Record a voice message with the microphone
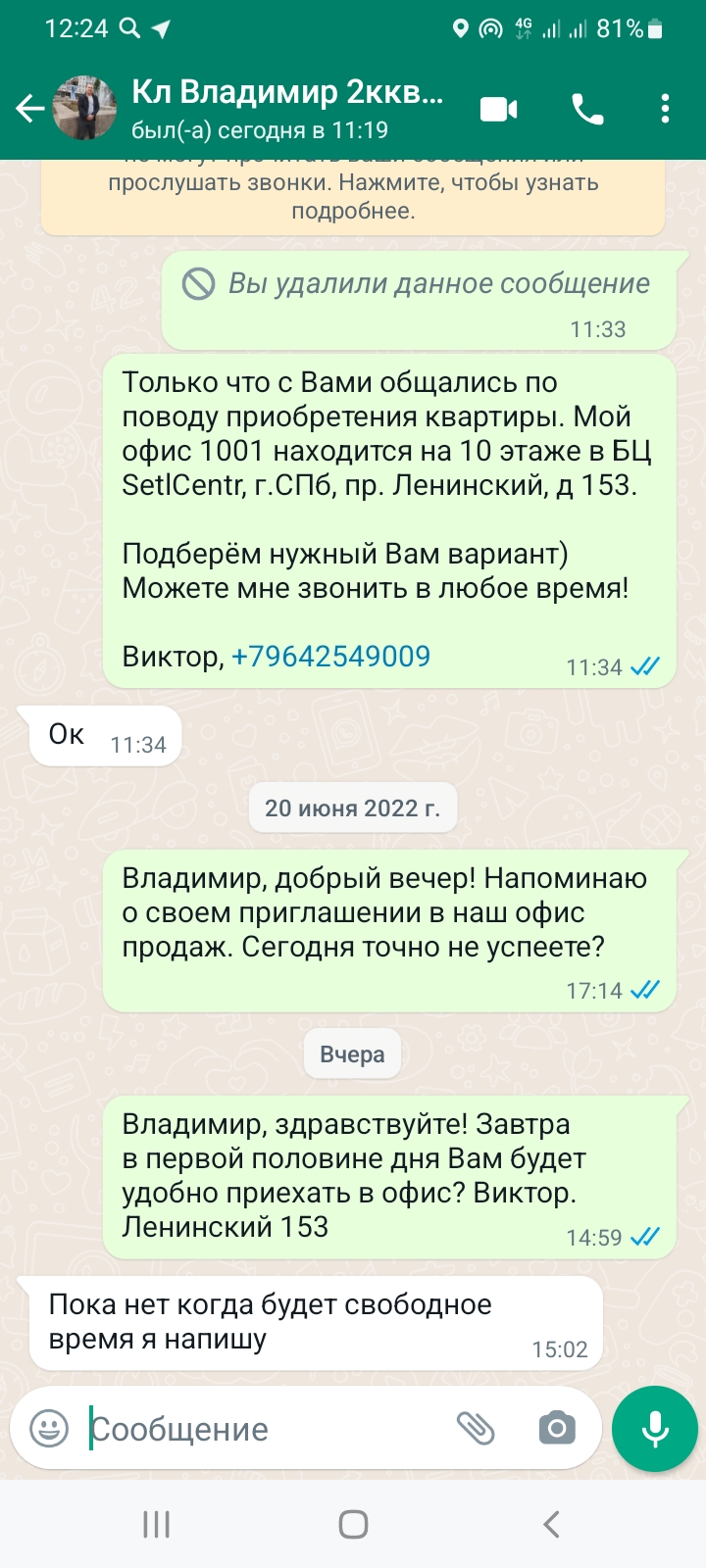Image resolution: width=706 pixels, height=1568 pixels. pyautogui.click(x=654, y=1429)
